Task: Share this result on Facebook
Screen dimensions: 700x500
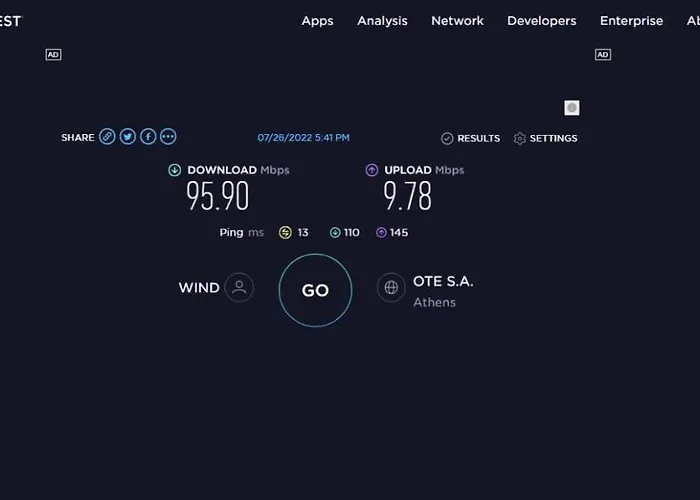Action: click(148, 137)
